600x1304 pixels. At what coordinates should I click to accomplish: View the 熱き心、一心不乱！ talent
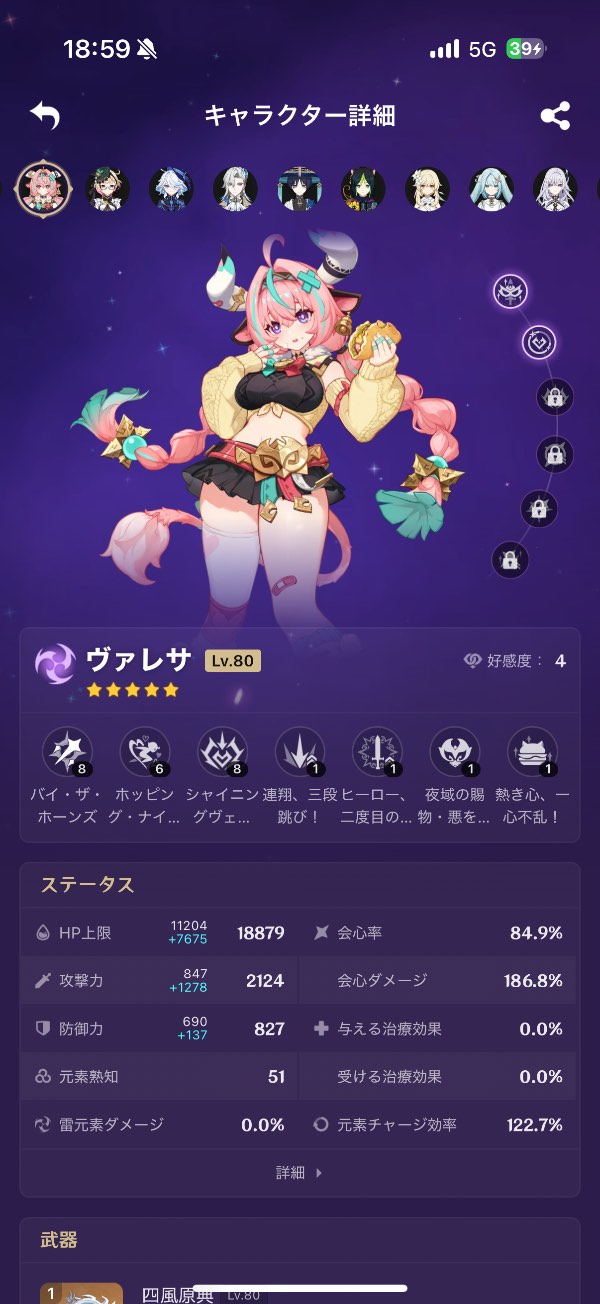[x=532, y=752]
